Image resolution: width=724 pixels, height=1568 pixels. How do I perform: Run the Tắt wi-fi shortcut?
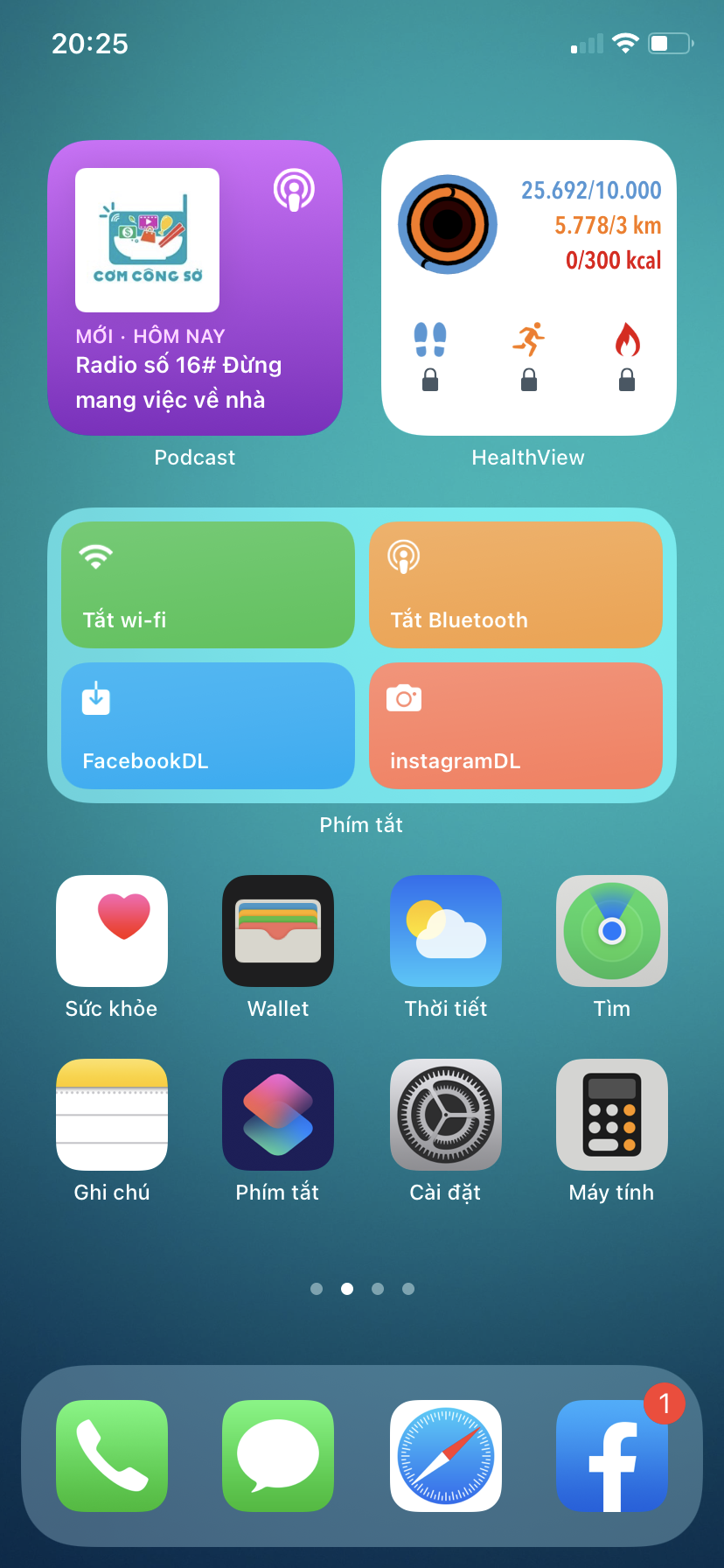pos(208,584)
